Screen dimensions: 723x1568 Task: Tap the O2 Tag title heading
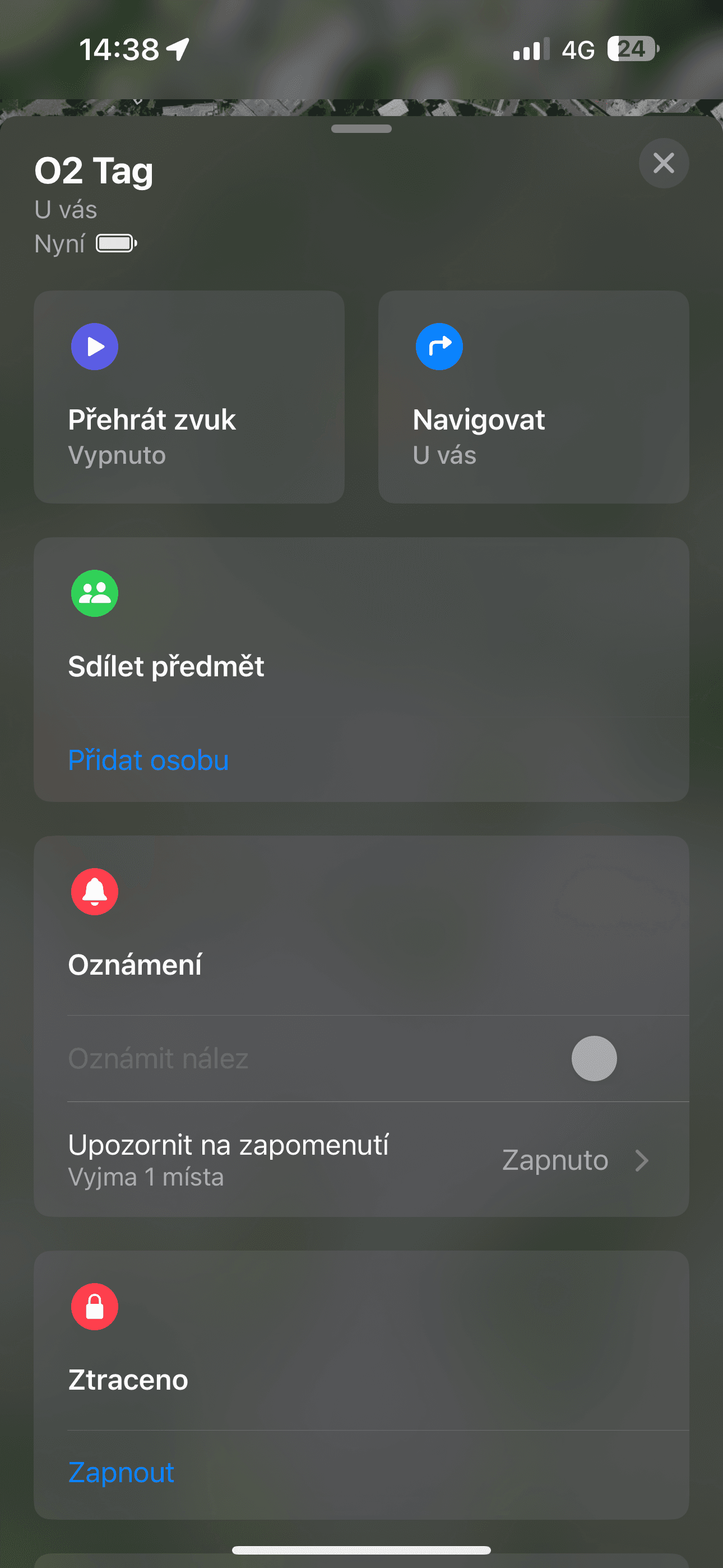click(94, 170)
